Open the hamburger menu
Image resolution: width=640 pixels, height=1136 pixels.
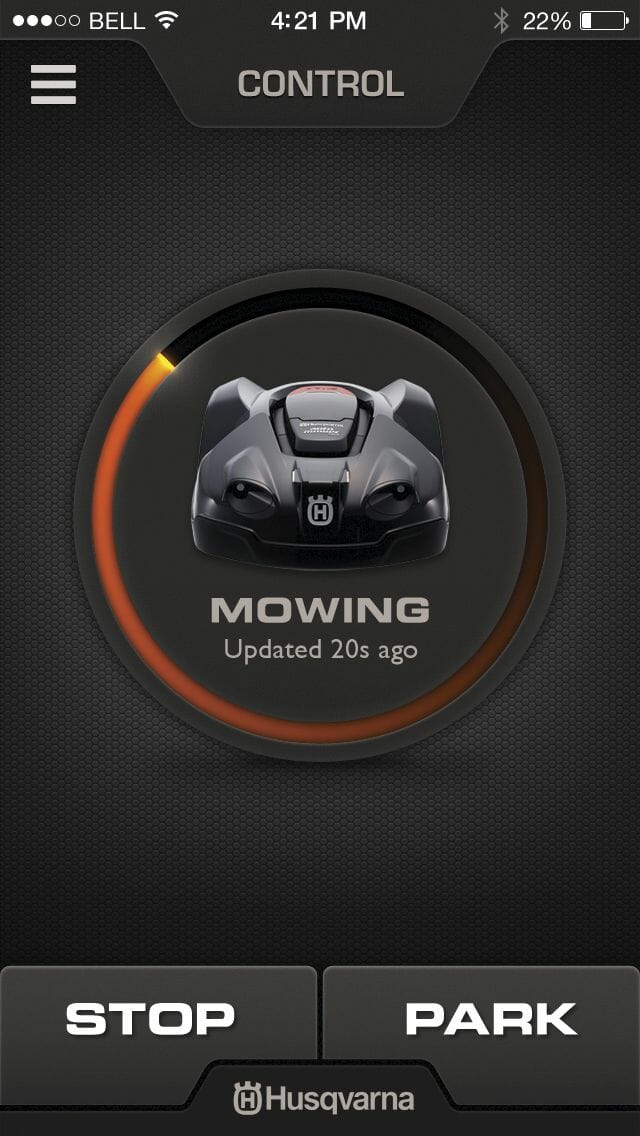(x=53, y=85)
